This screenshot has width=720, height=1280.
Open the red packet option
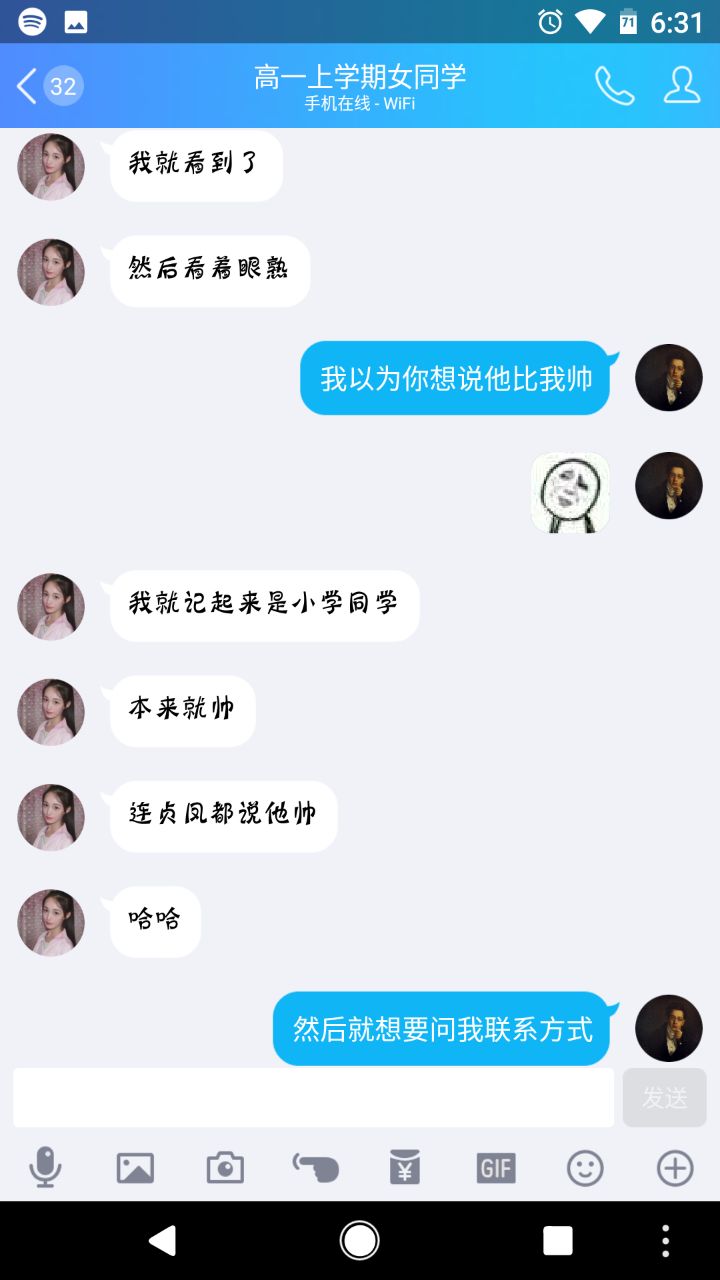(405, 1167)
